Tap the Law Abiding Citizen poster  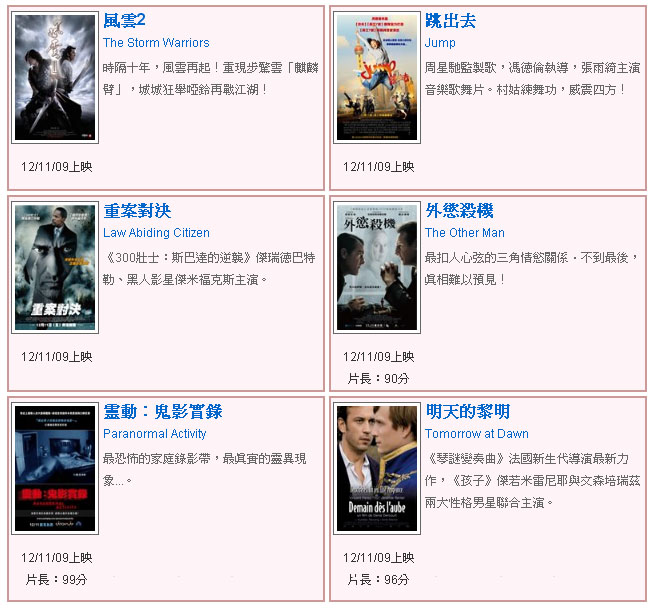coord(56,268)
